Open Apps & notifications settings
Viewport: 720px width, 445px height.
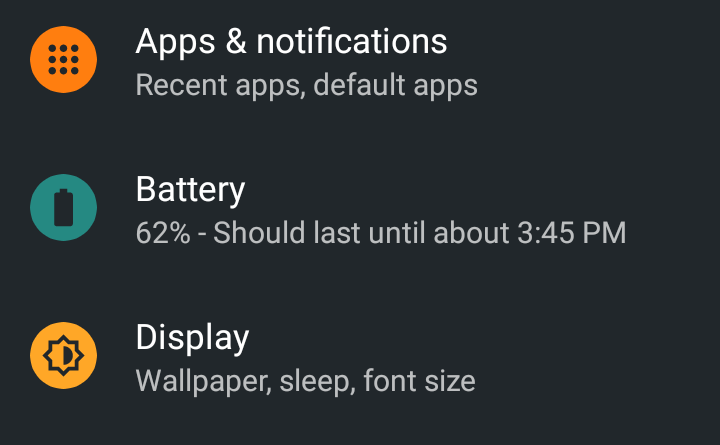point(291,62)
